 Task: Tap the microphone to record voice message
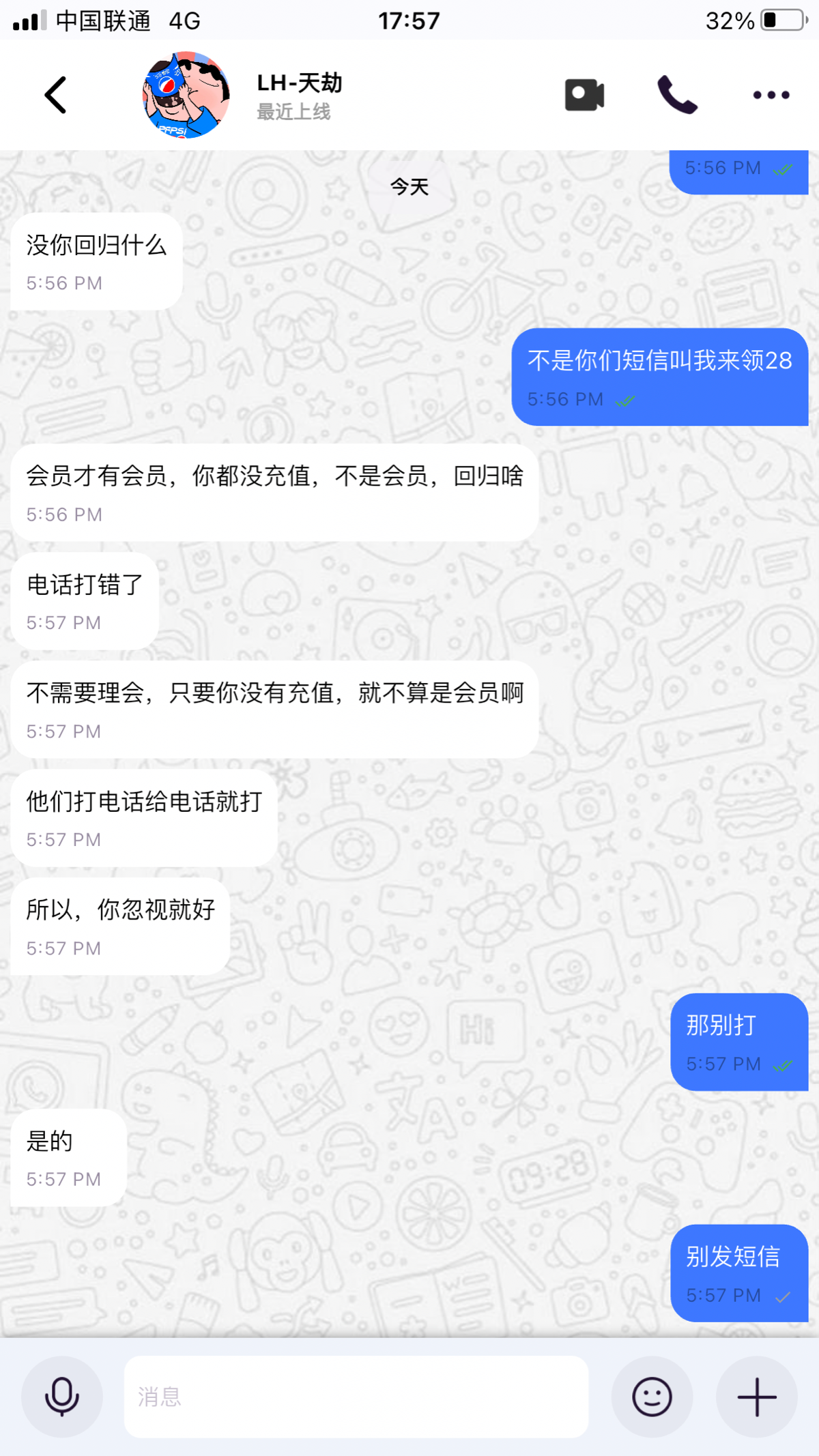tap(62, 1397)
